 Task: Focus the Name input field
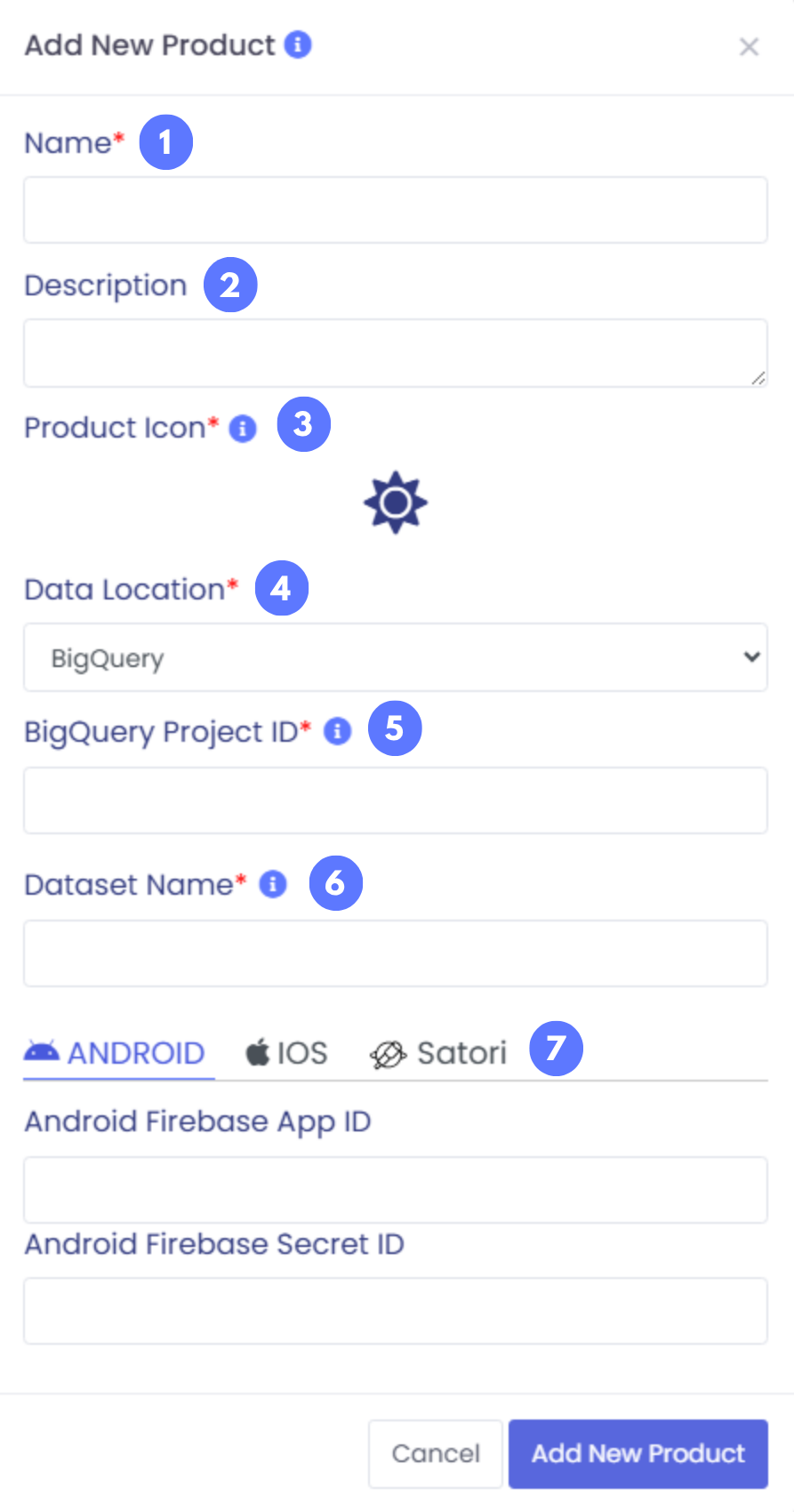tap(396, 210)
